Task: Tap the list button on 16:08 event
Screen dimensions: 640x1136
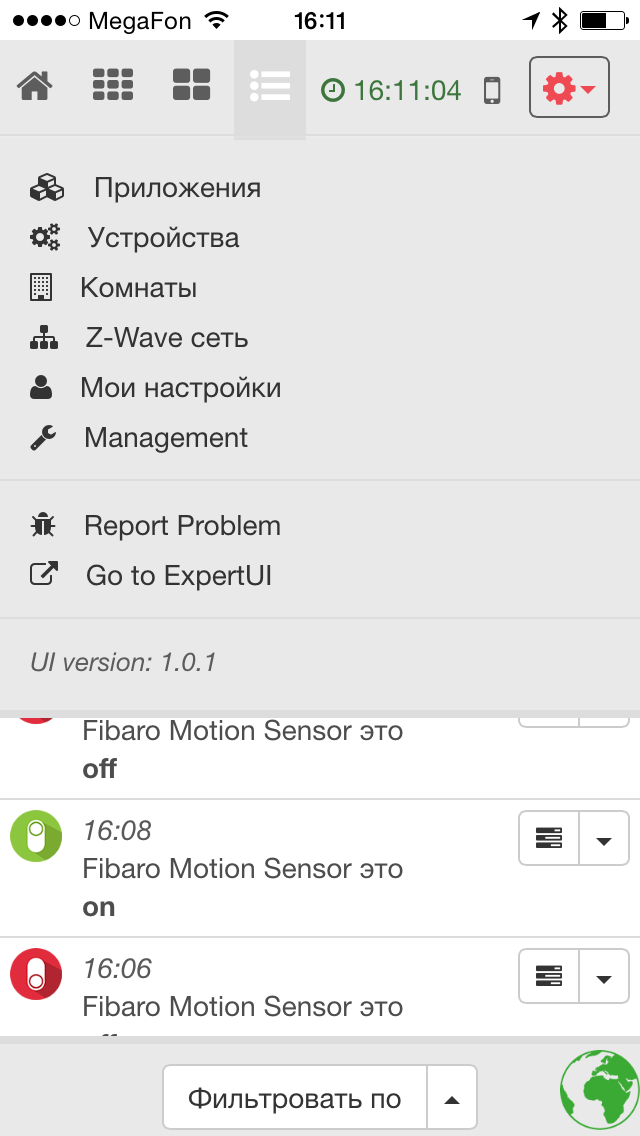Action: point(549,838)
